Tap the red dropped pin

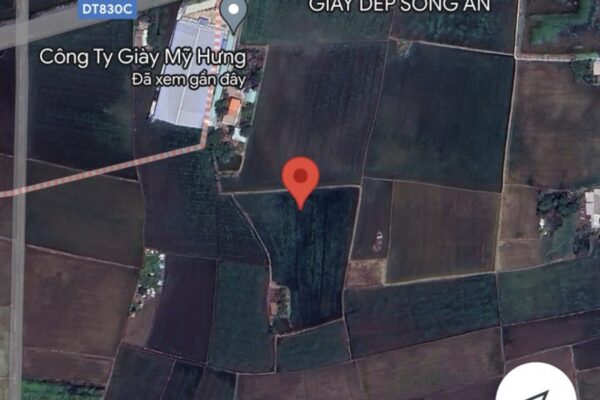pyautogui.click(x=300, y=180)
